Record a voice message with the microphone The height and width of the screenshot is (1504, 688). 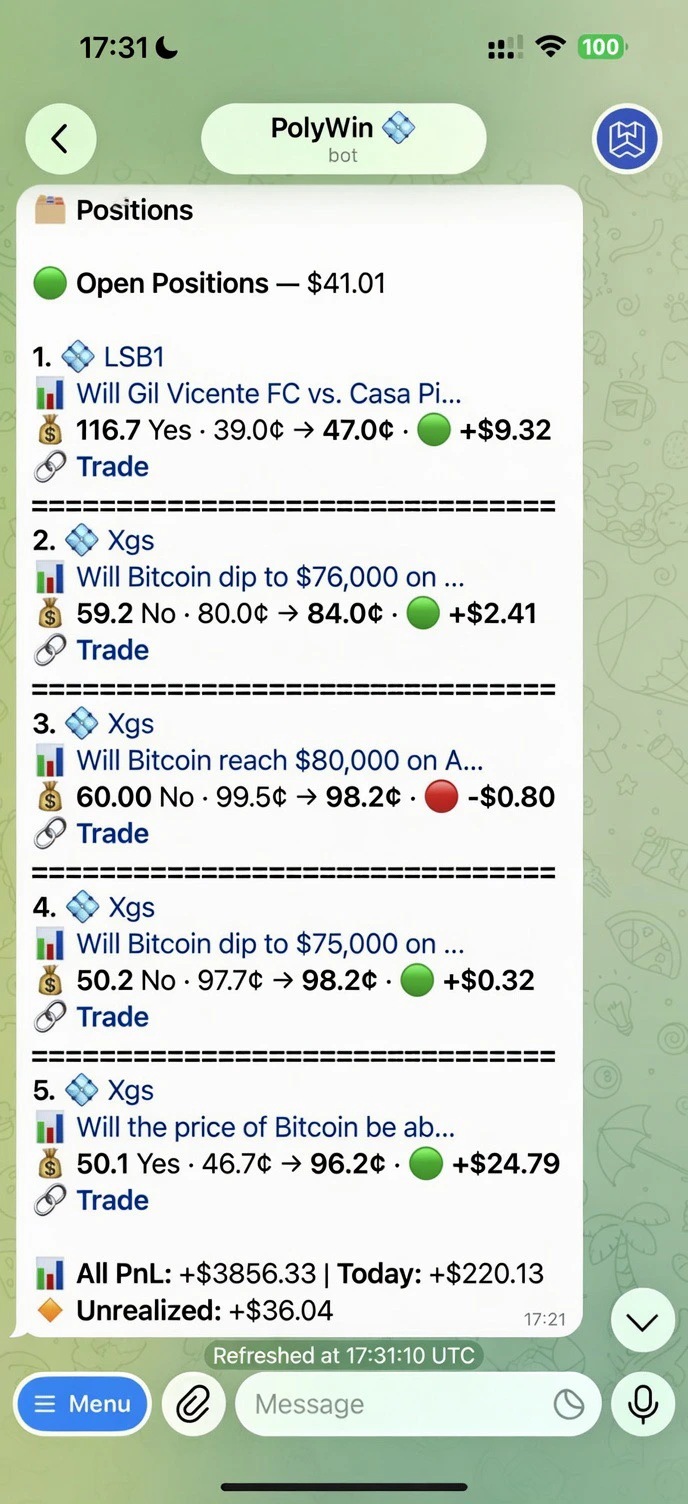[642, 1404]
